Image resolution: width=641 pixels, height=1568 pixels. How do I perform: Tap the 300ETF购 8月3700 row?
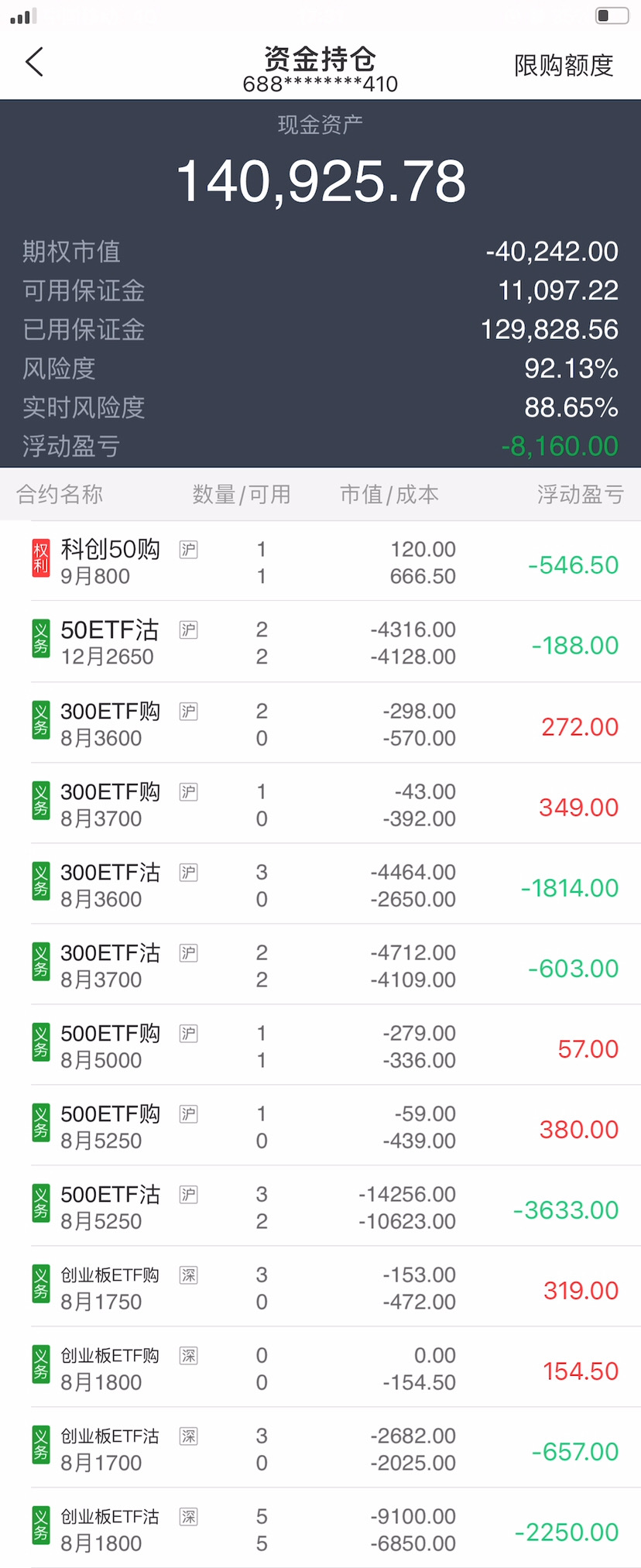pos(320,805)
